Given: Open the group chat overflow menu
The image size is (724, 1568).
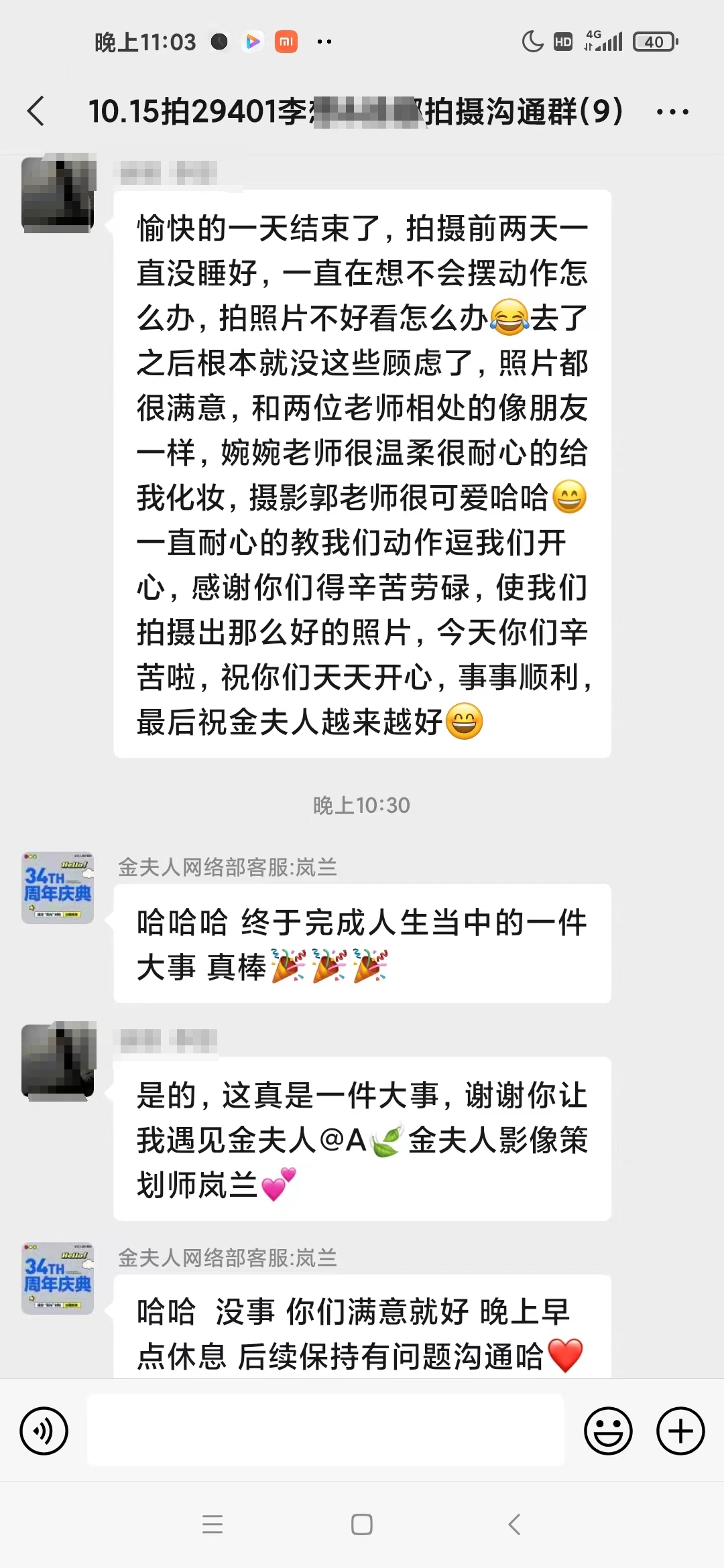Looking at the screenshot, I should click(672, 112).
